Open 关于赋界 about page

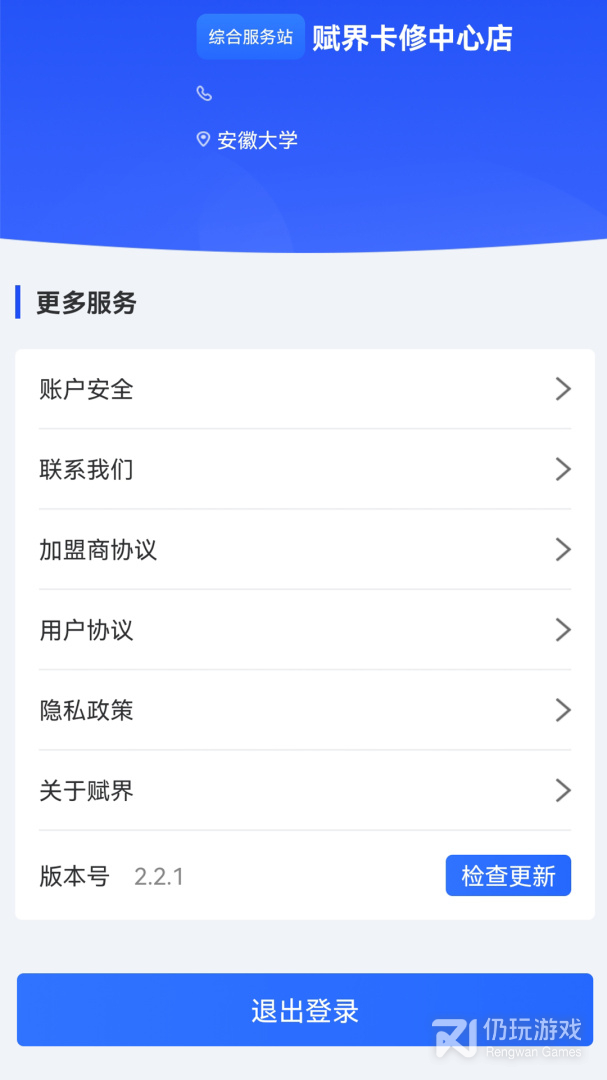pyautogui.click(x=304, y=791)
